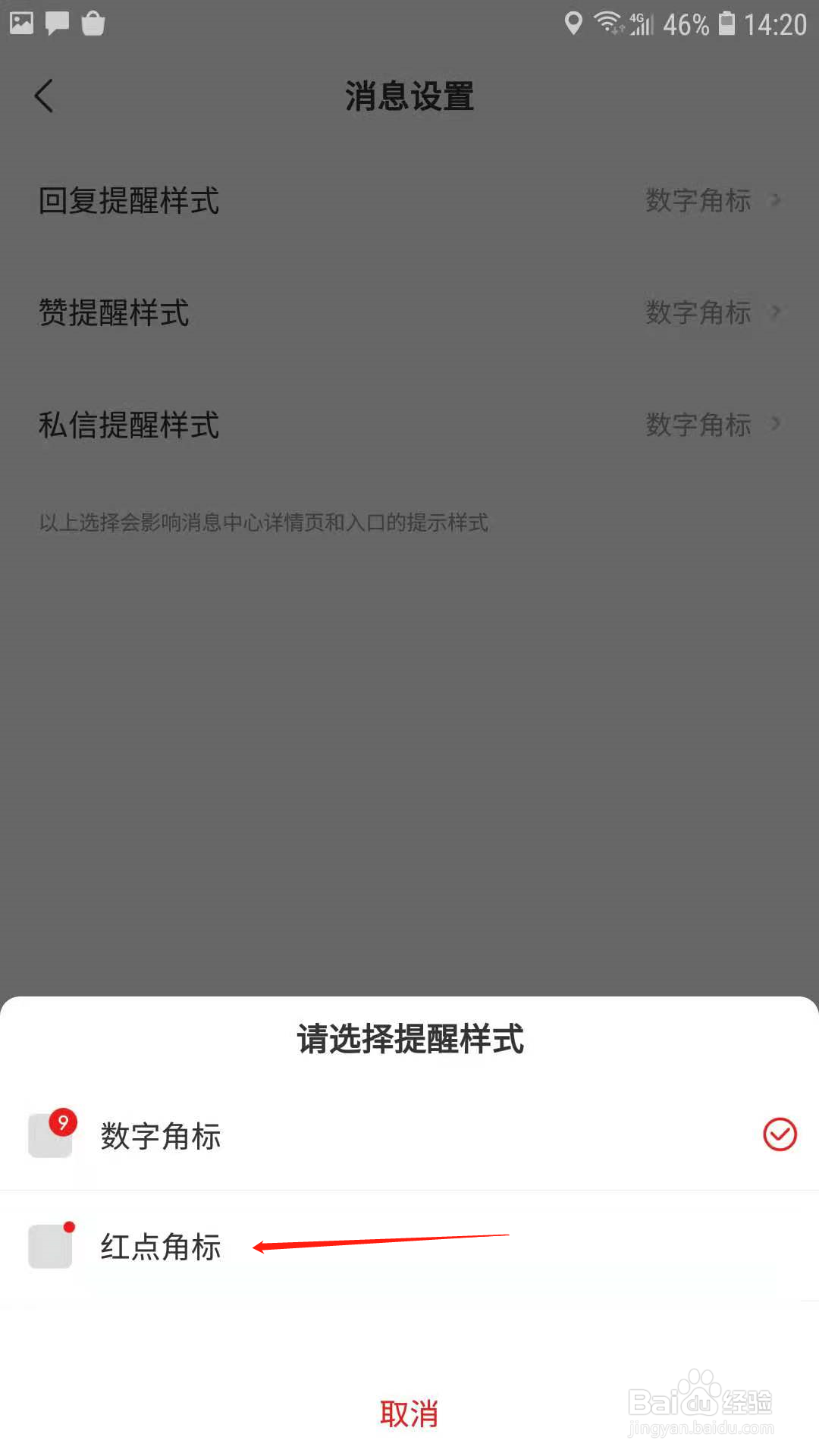The height and width of the screenshot is (1456, 819).
Task: Click the battery indicator in the status bar
Action: pyautogui.click(x=729, y=23)
